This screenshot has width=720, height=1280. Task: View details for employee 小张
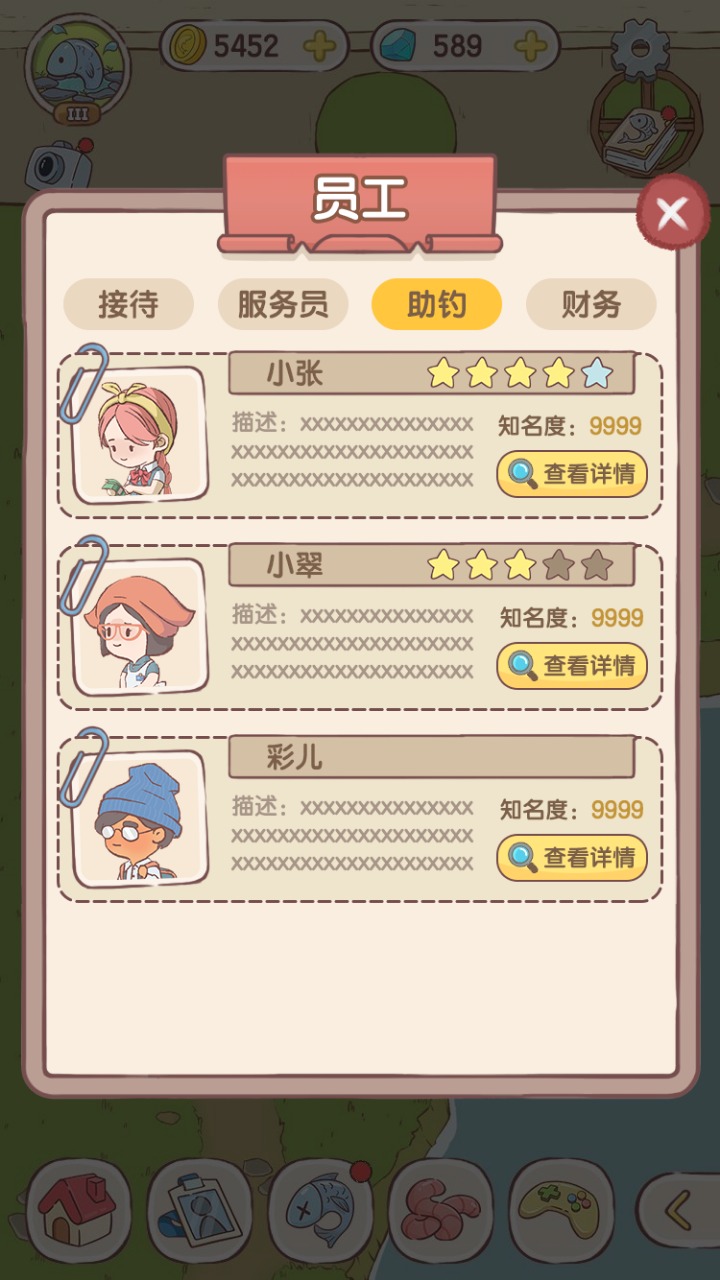point(572,474)
